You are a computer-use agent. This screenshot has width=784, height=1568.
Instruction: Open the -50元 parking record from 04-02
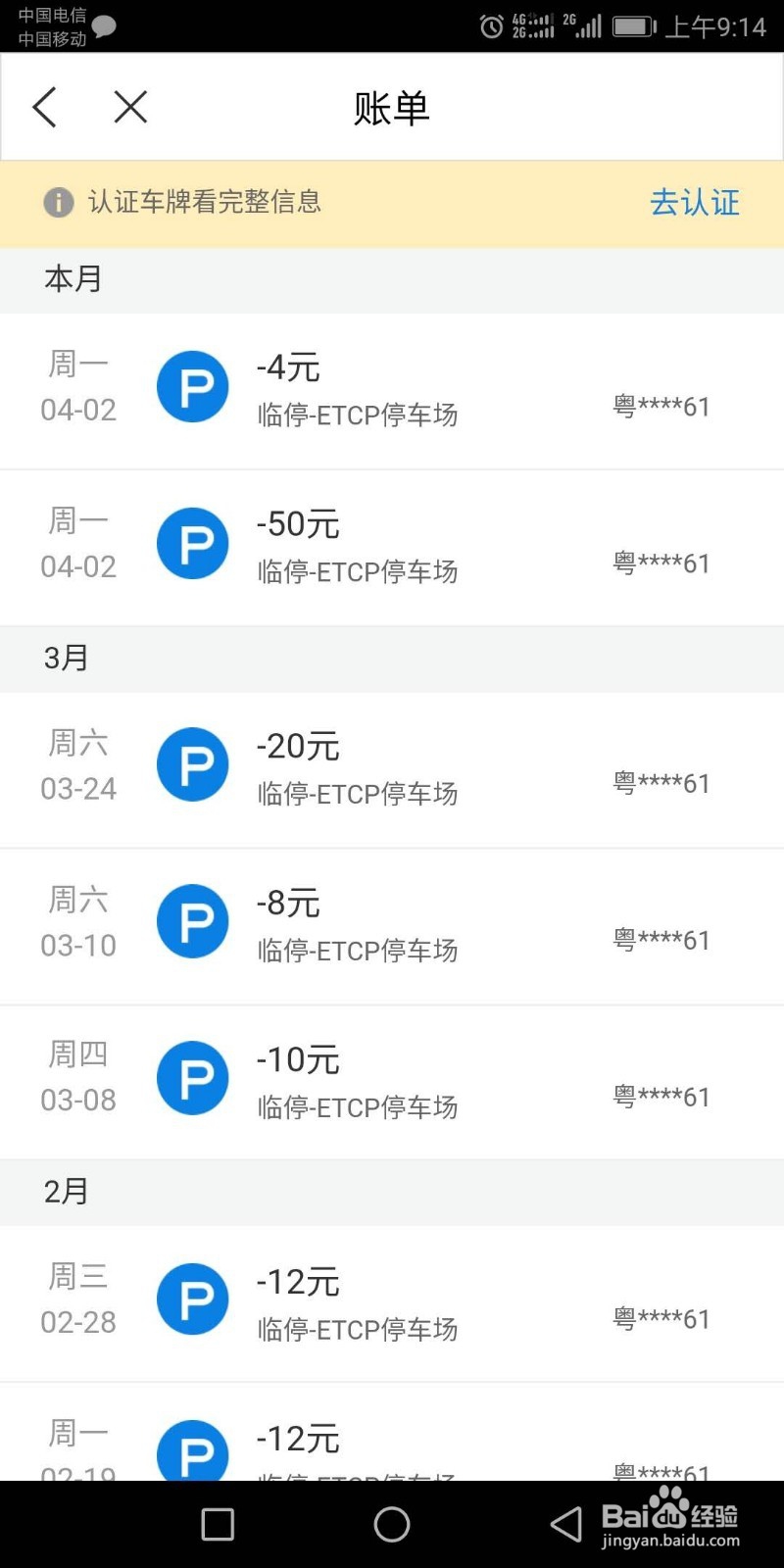392,548
